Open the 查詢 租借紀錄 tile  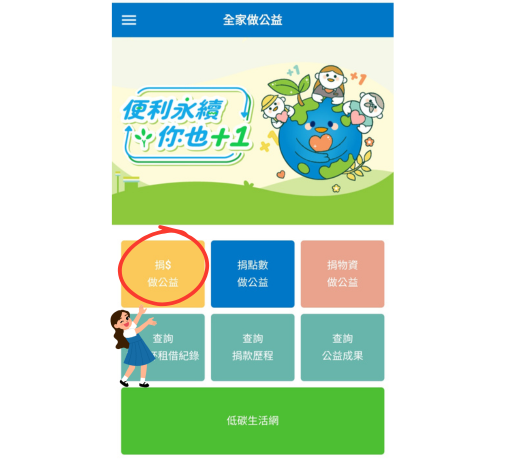coord(163,347)
